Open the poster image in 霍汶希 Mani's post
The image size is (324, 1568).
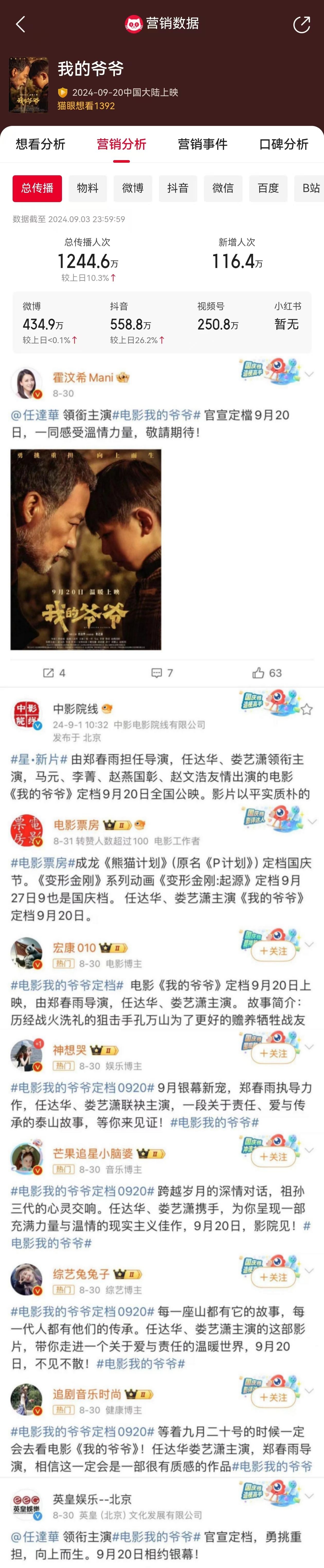pos(86,549)
